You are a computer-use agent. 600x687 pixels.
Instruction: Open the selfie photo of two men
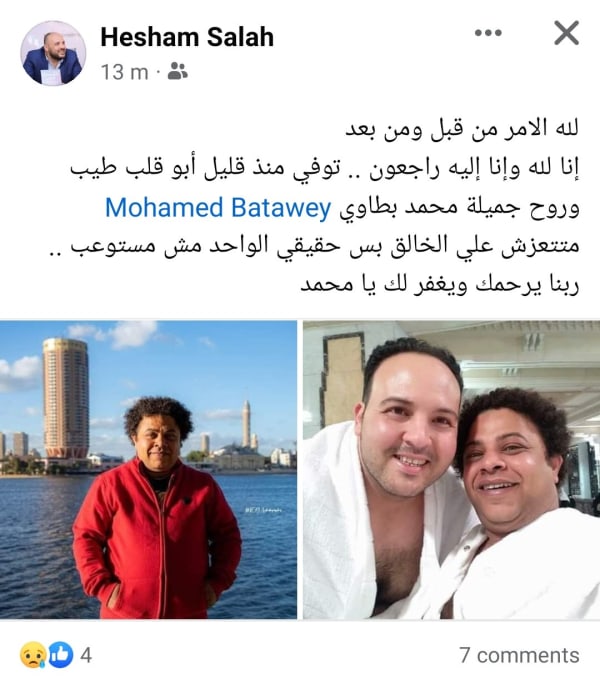[451, 469]
